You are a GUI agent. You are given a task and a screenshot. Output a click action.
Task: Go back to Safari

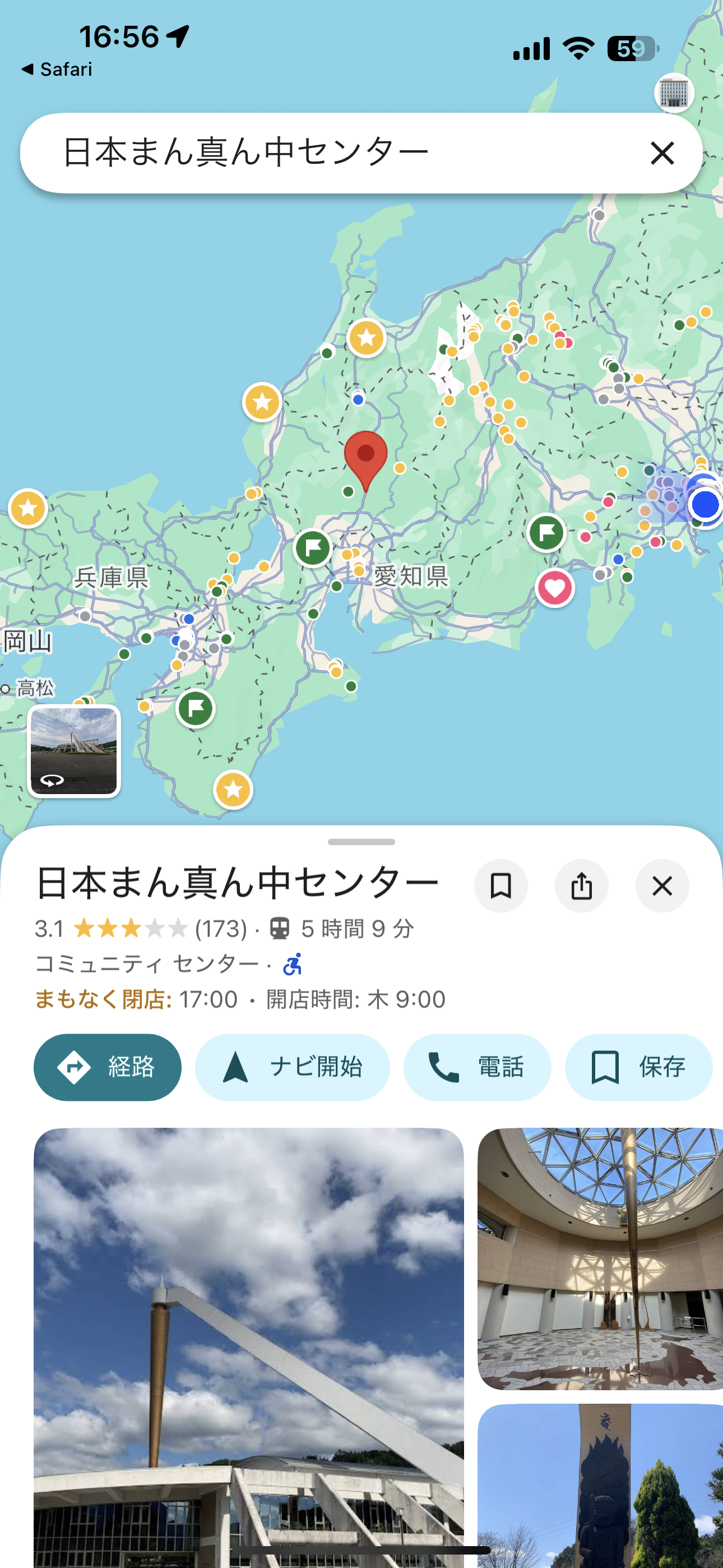coord(57,70)
